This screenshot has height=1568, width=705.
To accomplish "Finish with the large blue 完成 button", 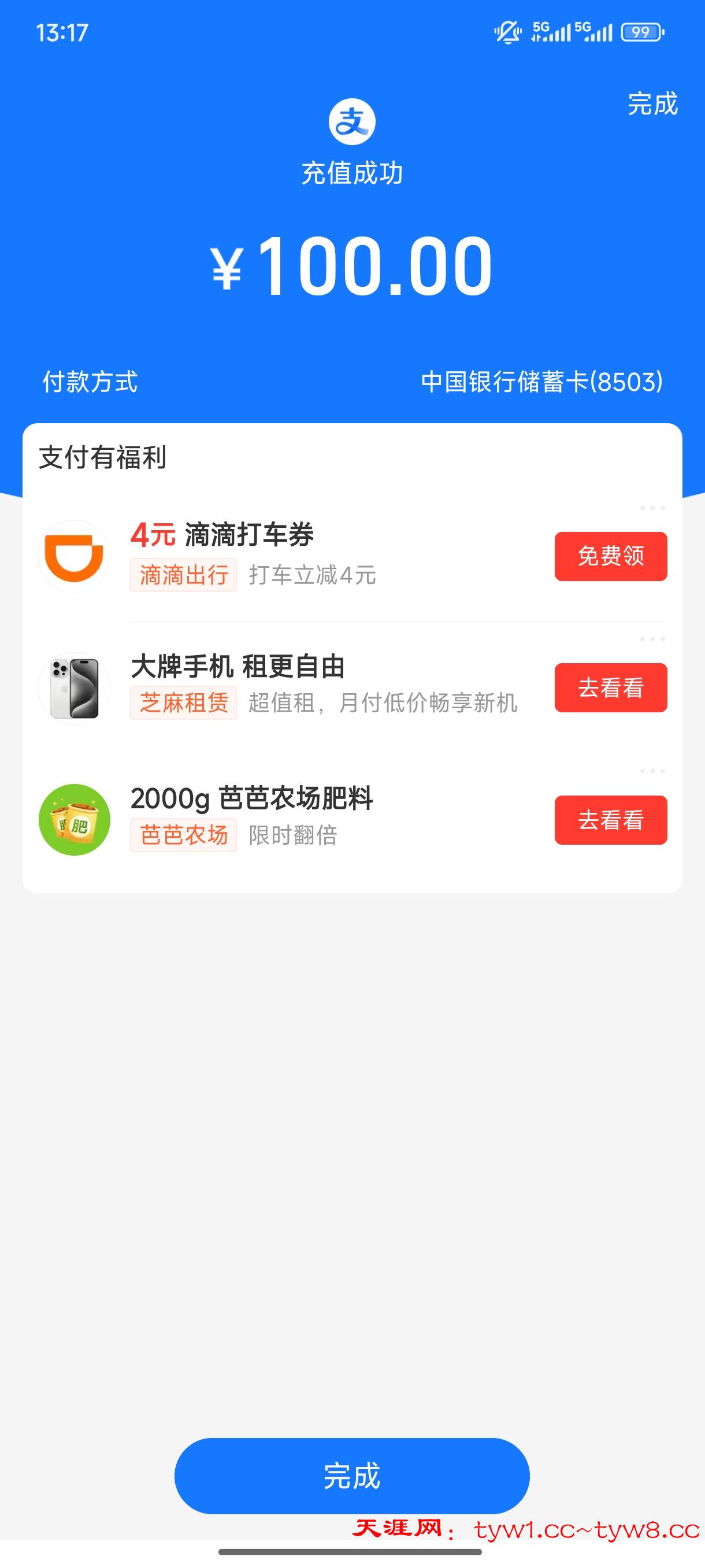I will pyautogui.click(x=351, y=1475).
